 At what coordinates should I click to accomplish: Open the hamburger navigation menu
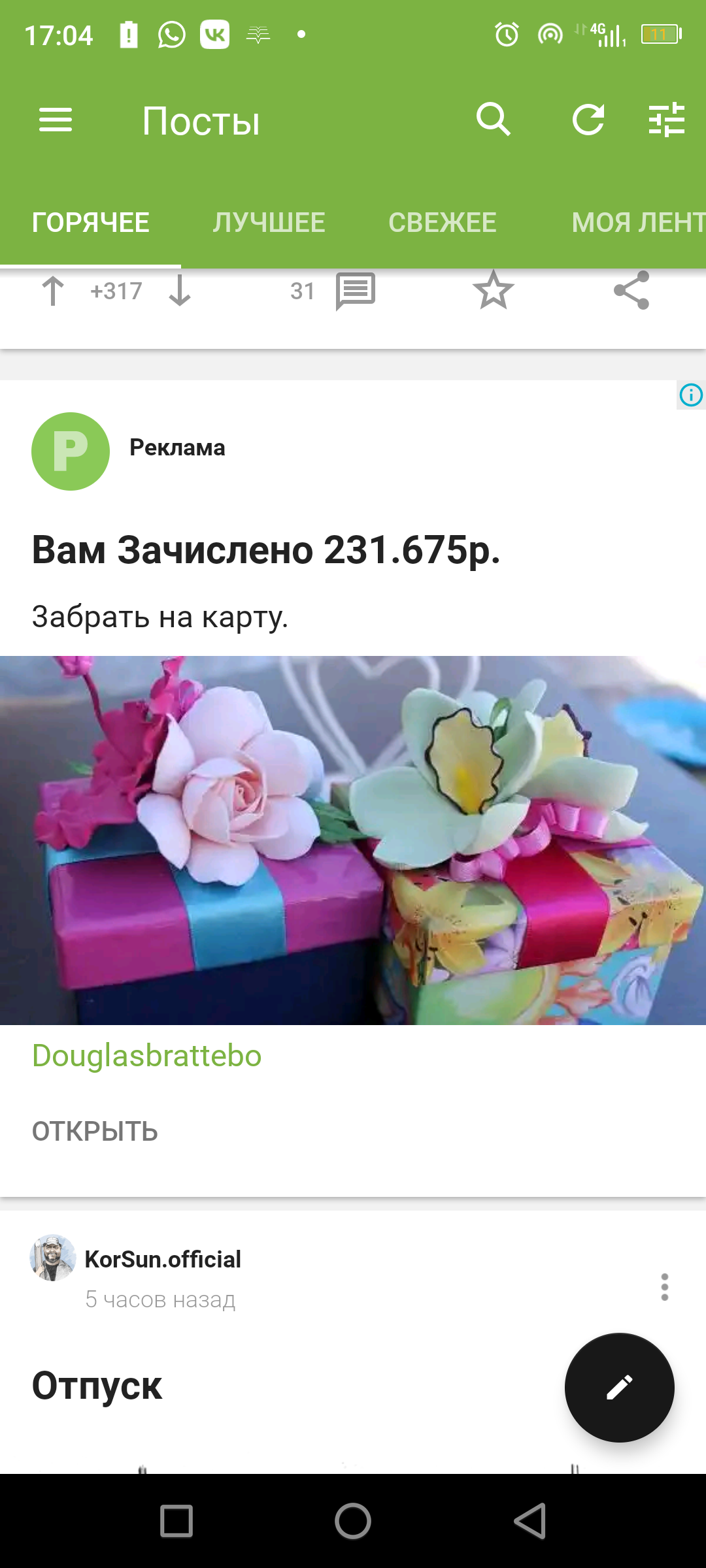(x=56, y=120)
